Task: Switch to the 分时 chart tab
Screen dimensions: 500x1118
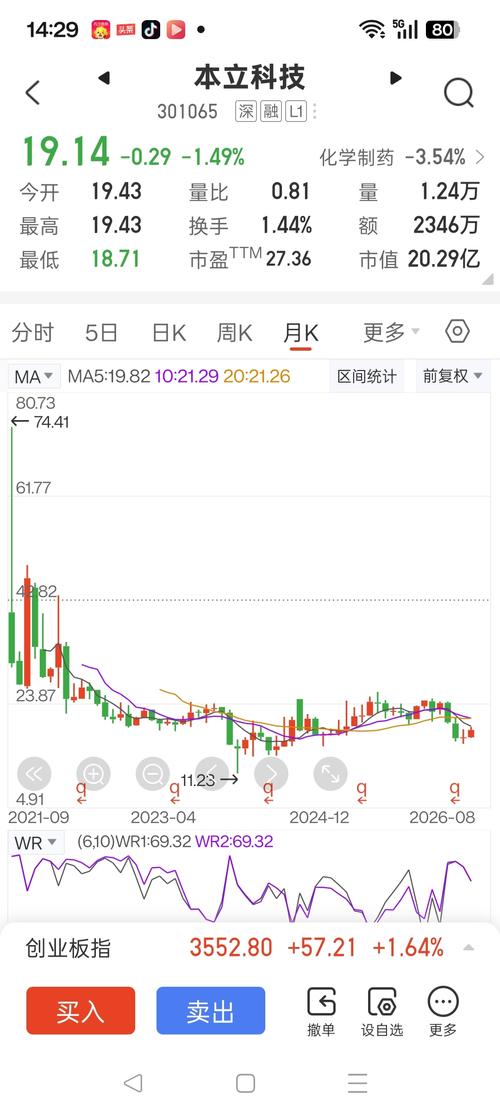Action: pos(33,332)
